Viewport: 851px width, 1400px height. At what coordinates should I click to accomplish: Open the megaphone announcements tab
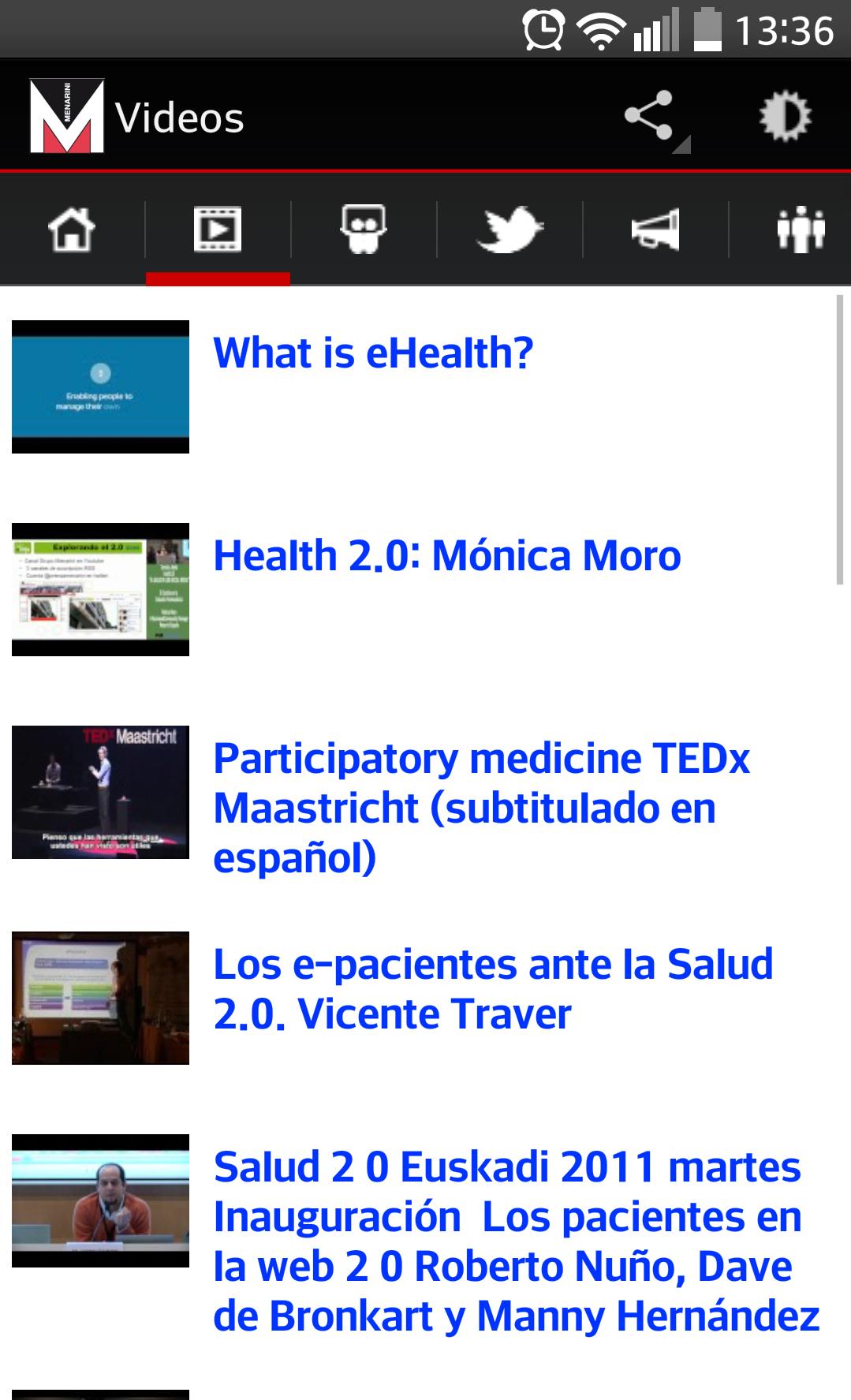tap(655, 230)
